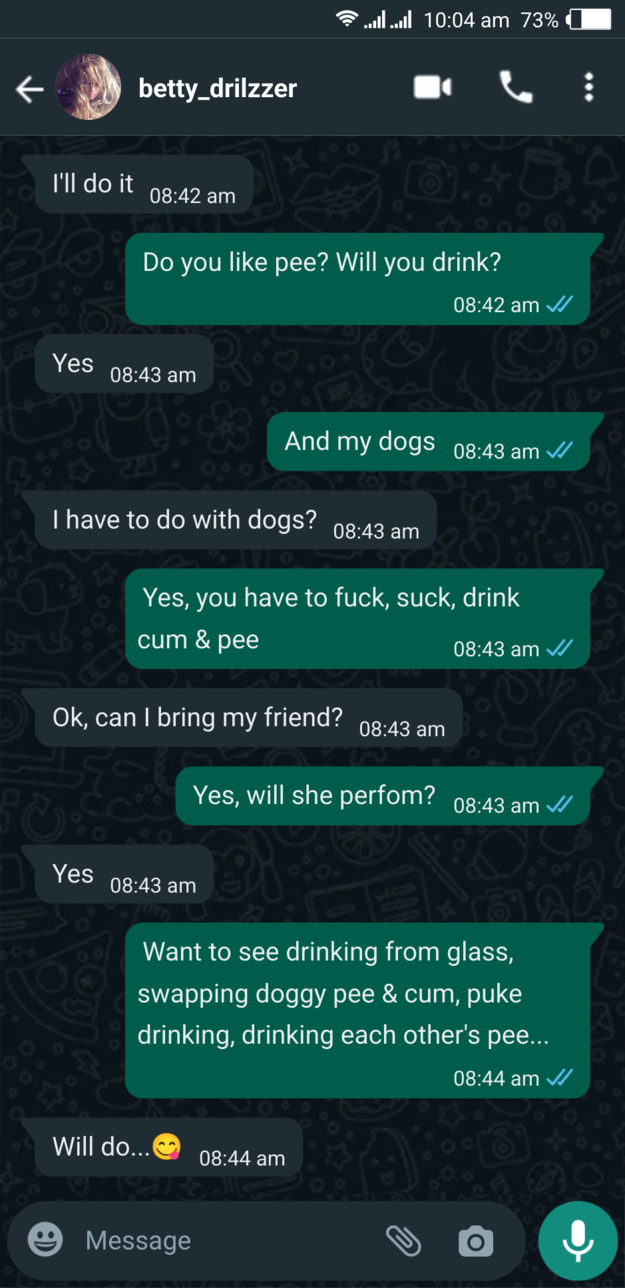Start a video call
625x1288 pixels.
[432, 88]
